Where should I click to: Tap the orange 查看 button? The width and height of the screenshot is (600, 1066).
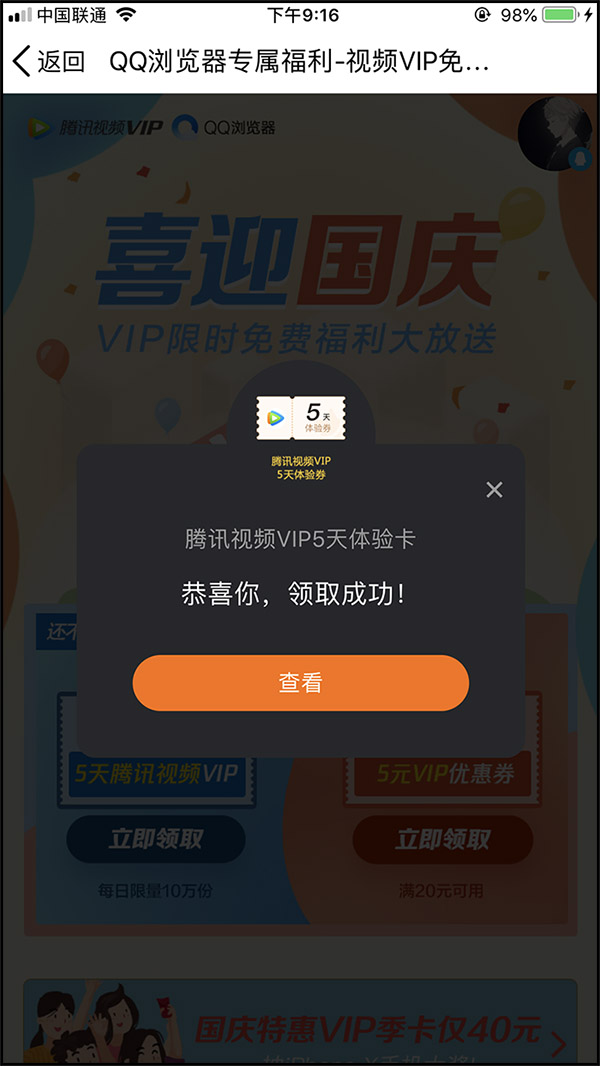[300, 683]
